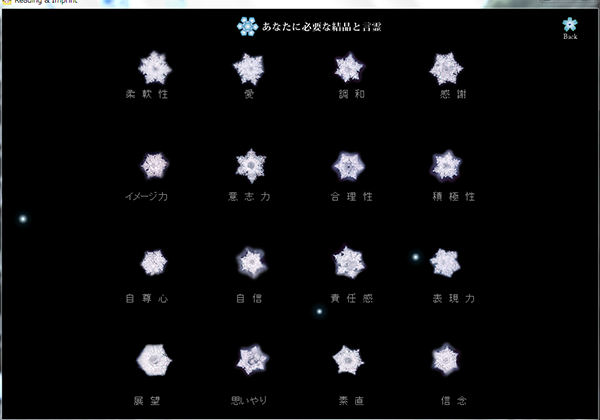Pick the イメージ力 crystal
600x420 pixels.
[154, 165]
